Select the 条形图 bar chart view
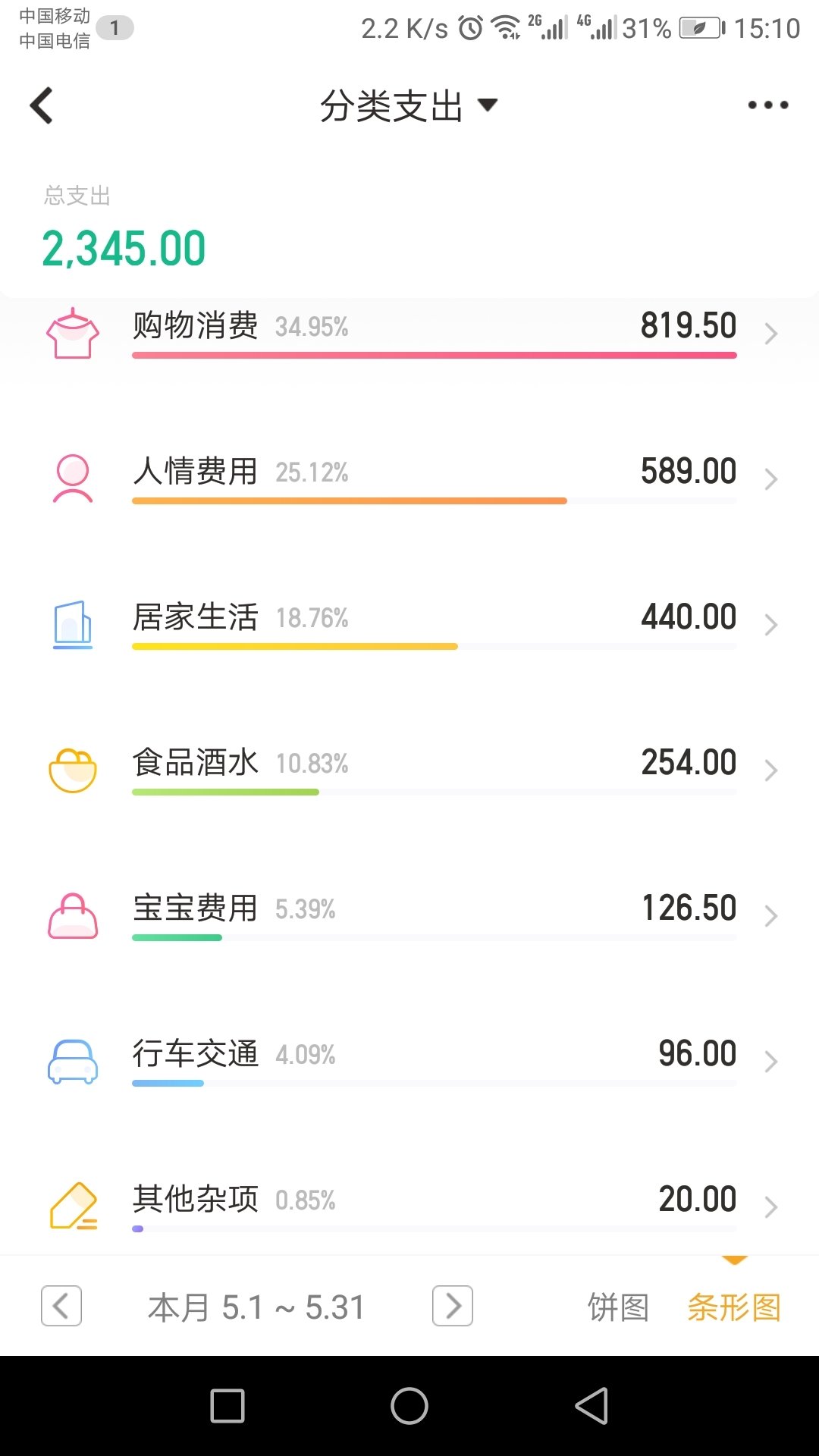The height and width of the screenshot is (1456, 819). pyautogui.click(x=734, y=1307)
